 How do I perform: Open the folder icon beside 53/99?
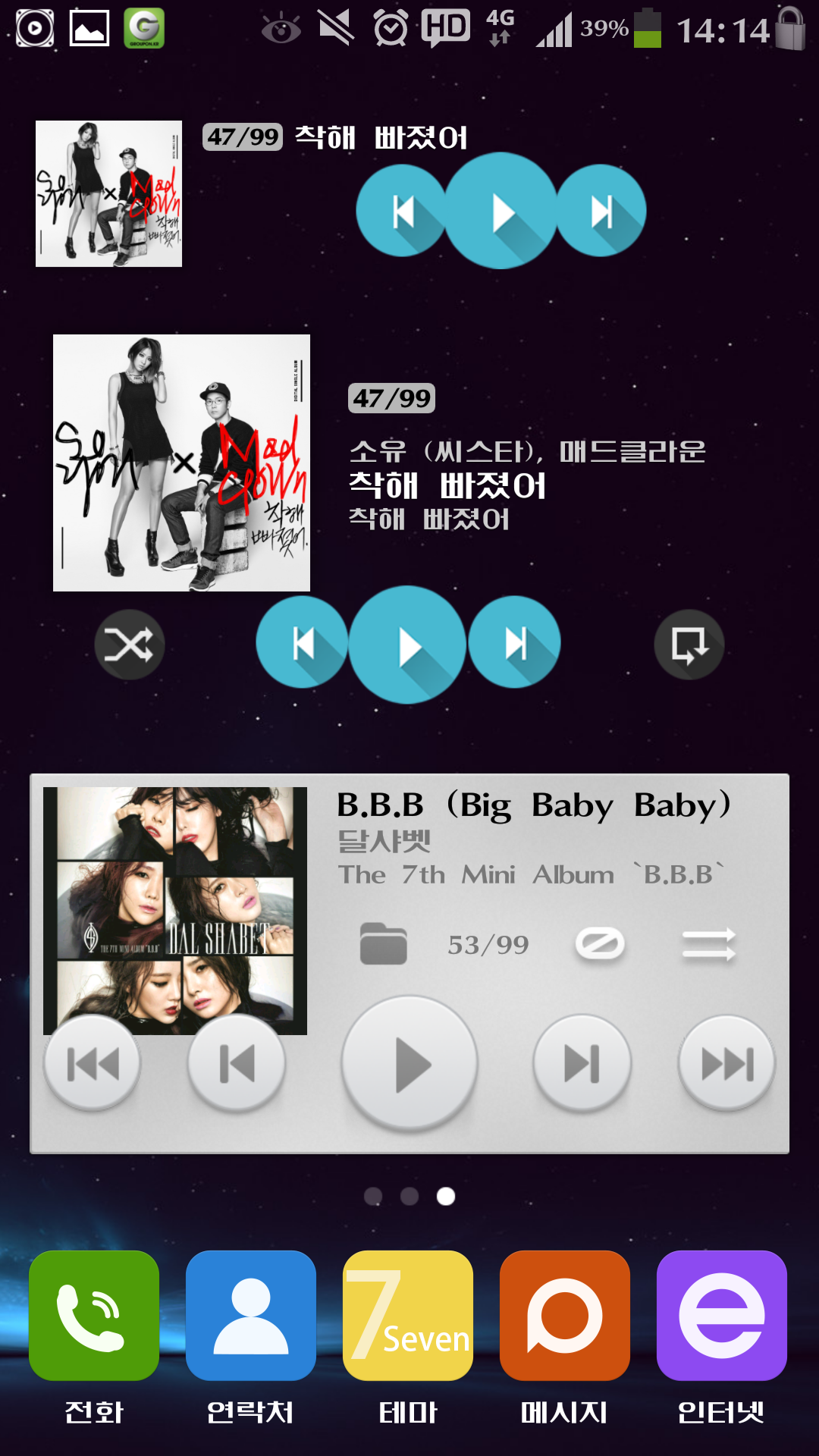(x=383, y=944)
